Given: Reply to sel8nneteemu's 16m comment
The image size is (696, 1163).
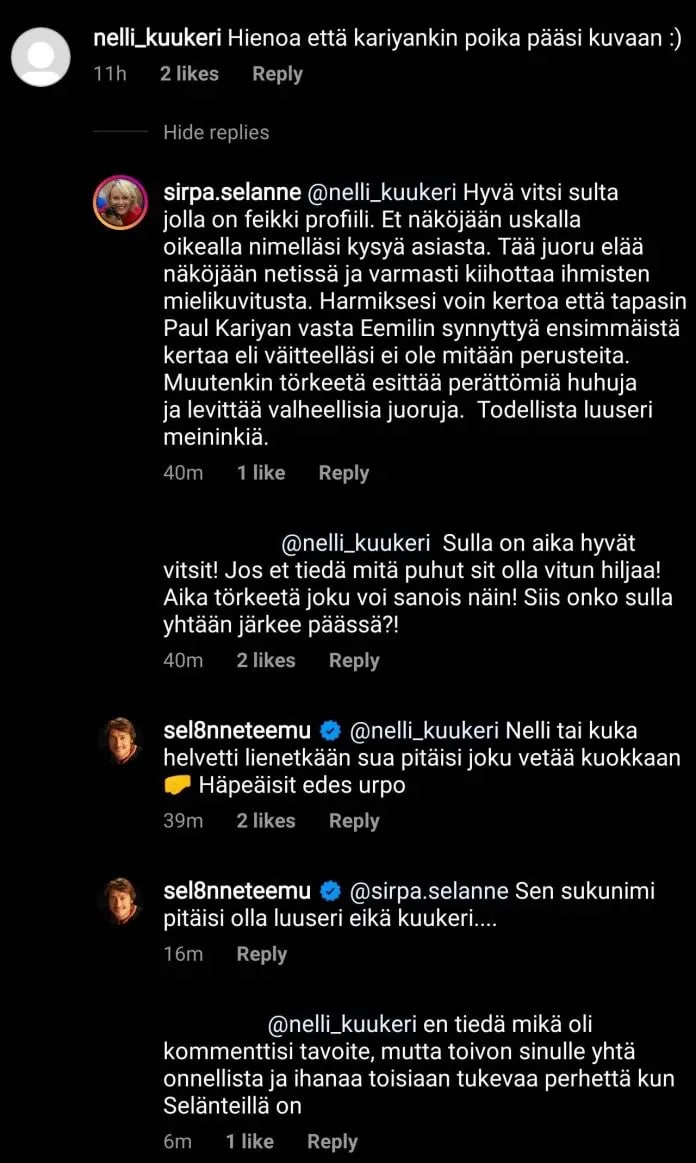Looking at the screenshot, I should click(x=262, y=954).
